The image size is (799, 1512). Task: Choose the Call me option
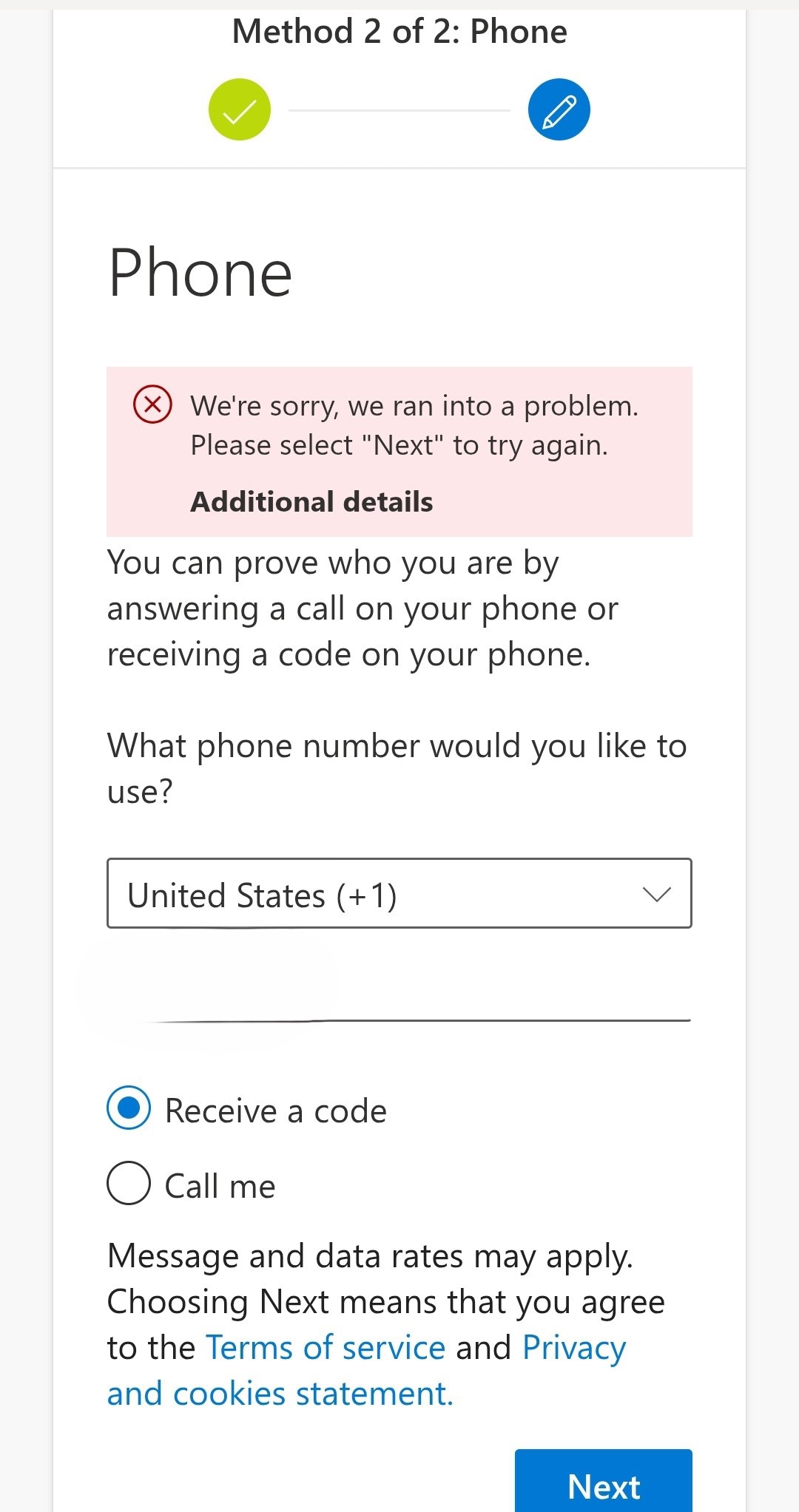[x=129, y=1183]
